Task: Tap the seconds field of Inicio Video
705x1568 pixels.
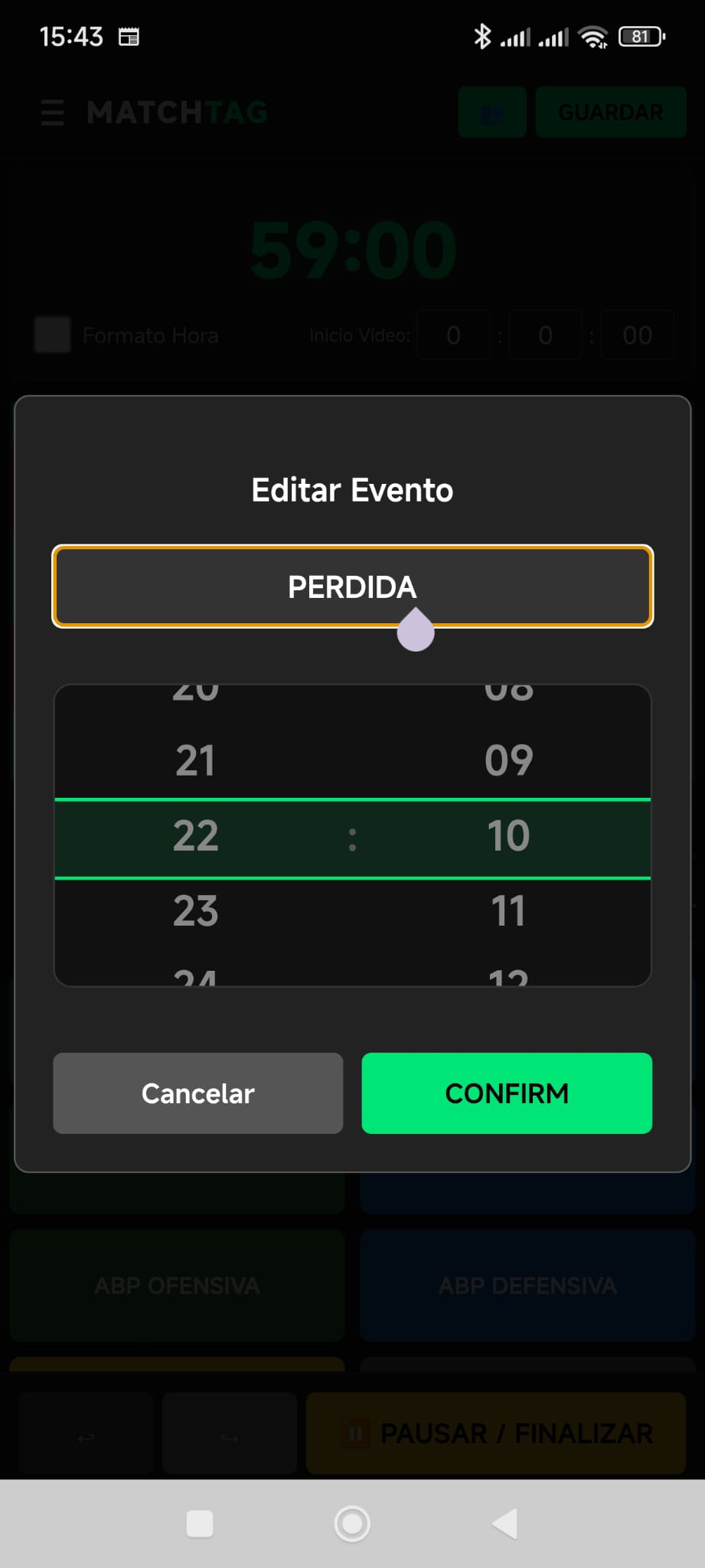Action: (x=638, y=335)
